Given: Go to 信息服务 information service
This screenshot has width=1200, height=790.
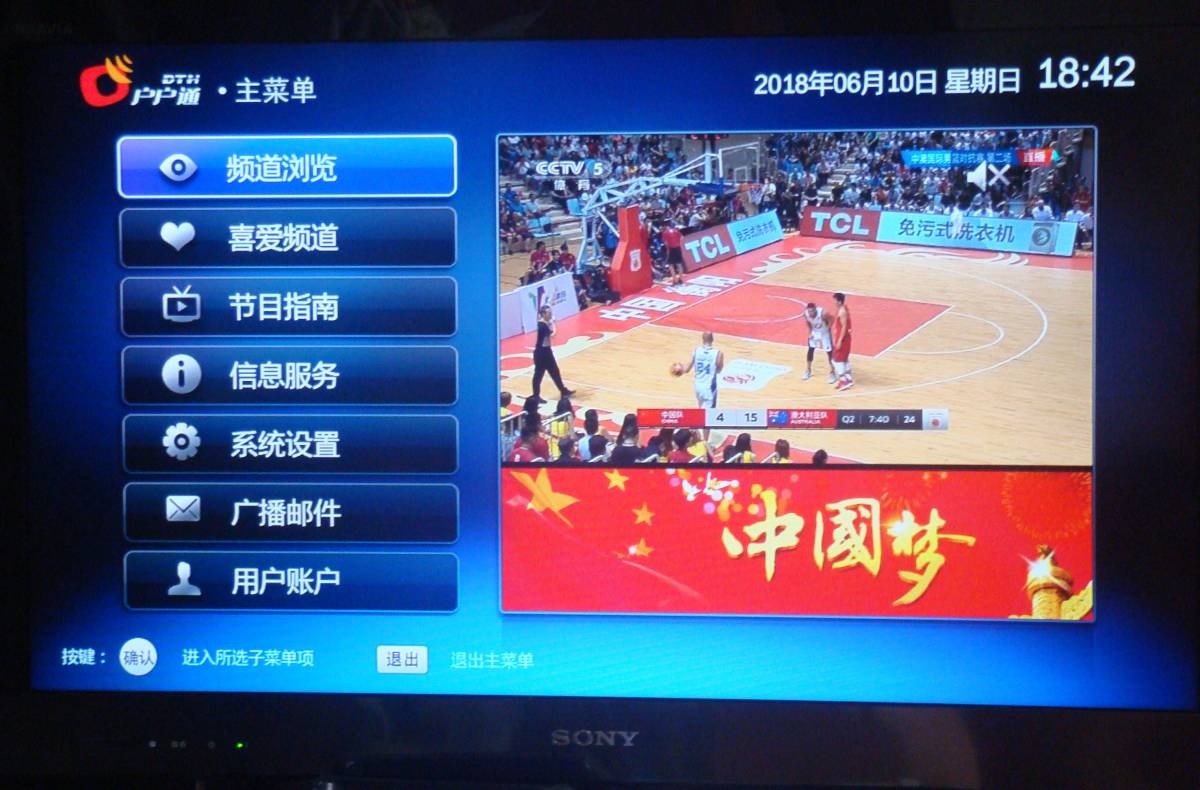Looking at the screenshot, I should pyautogui.click(x=289, y=375).
